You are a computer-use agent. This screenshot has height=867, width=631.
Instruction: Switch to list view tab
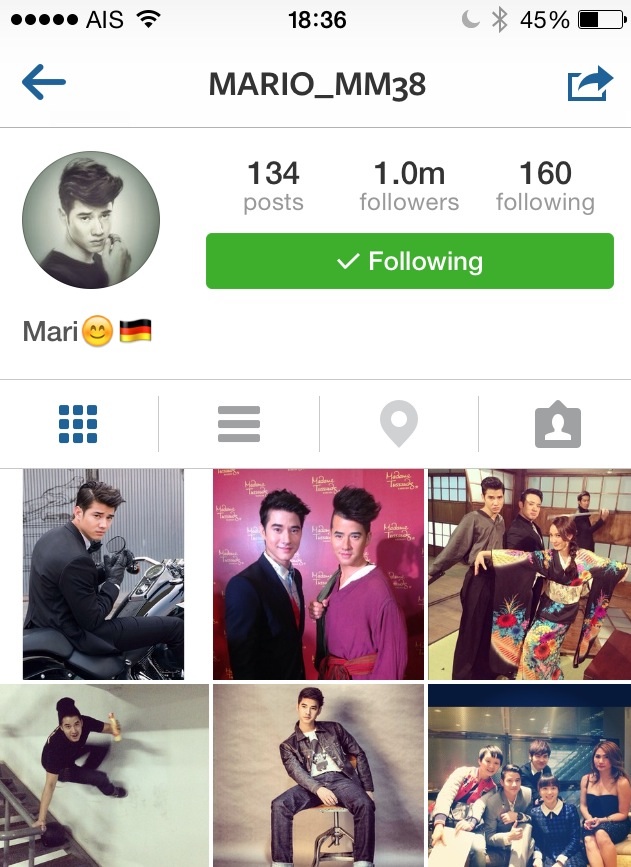click(239, 424)
